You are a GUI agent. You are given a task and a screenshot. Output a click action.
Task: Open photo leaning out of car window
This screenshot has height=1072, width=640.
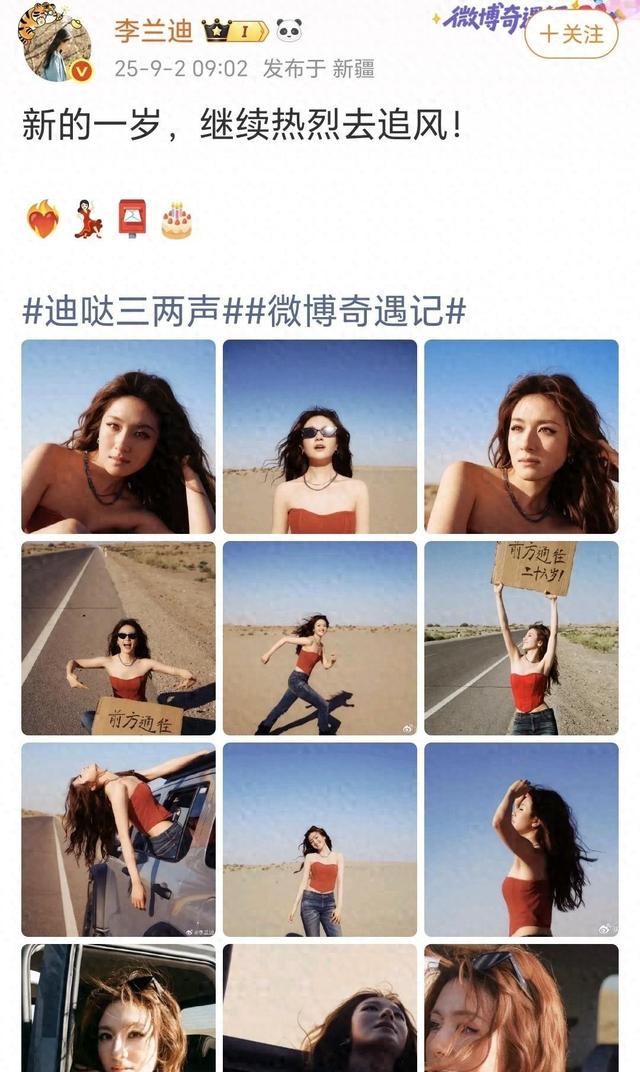(x=118, y=839)
